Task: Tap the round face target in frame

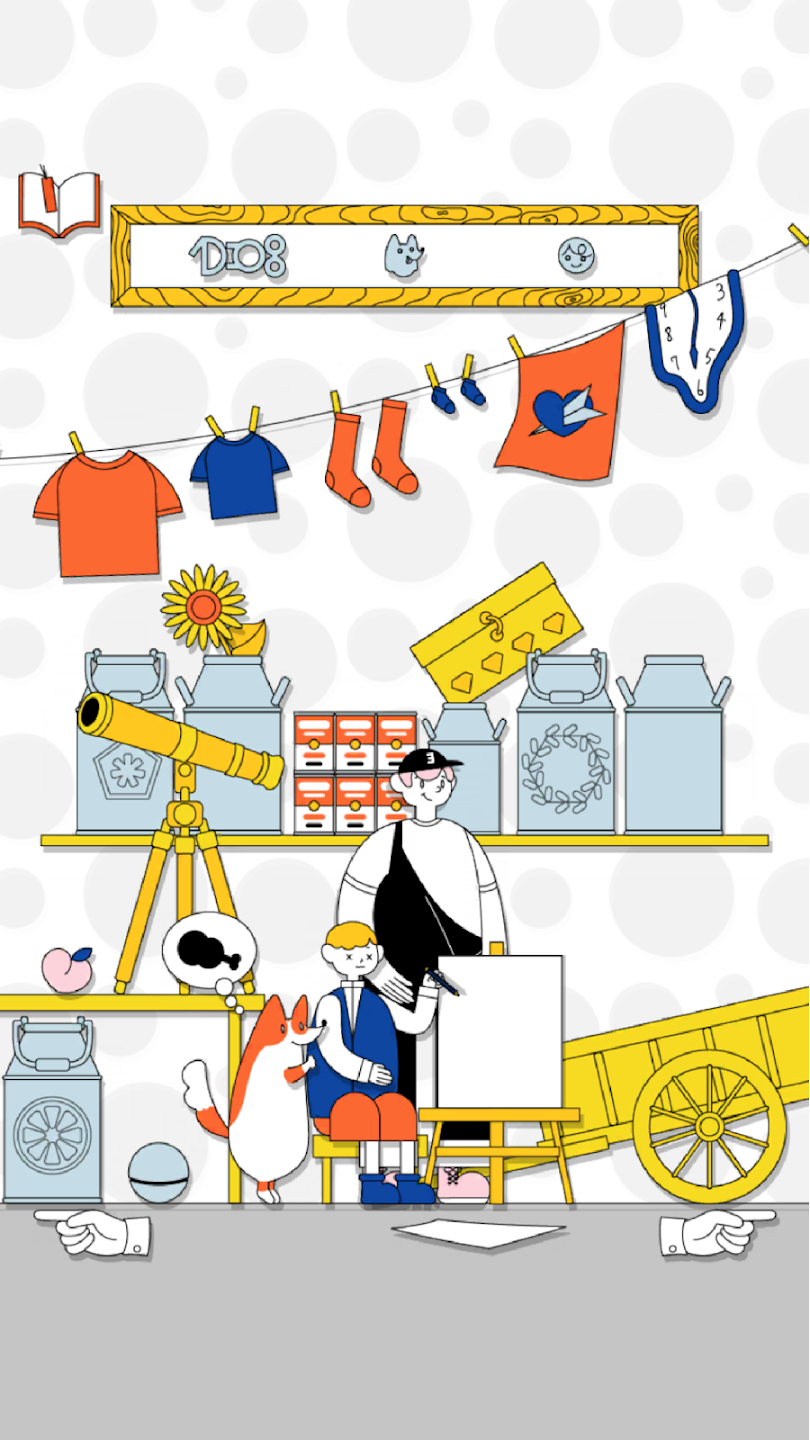Action: (577, 257)
